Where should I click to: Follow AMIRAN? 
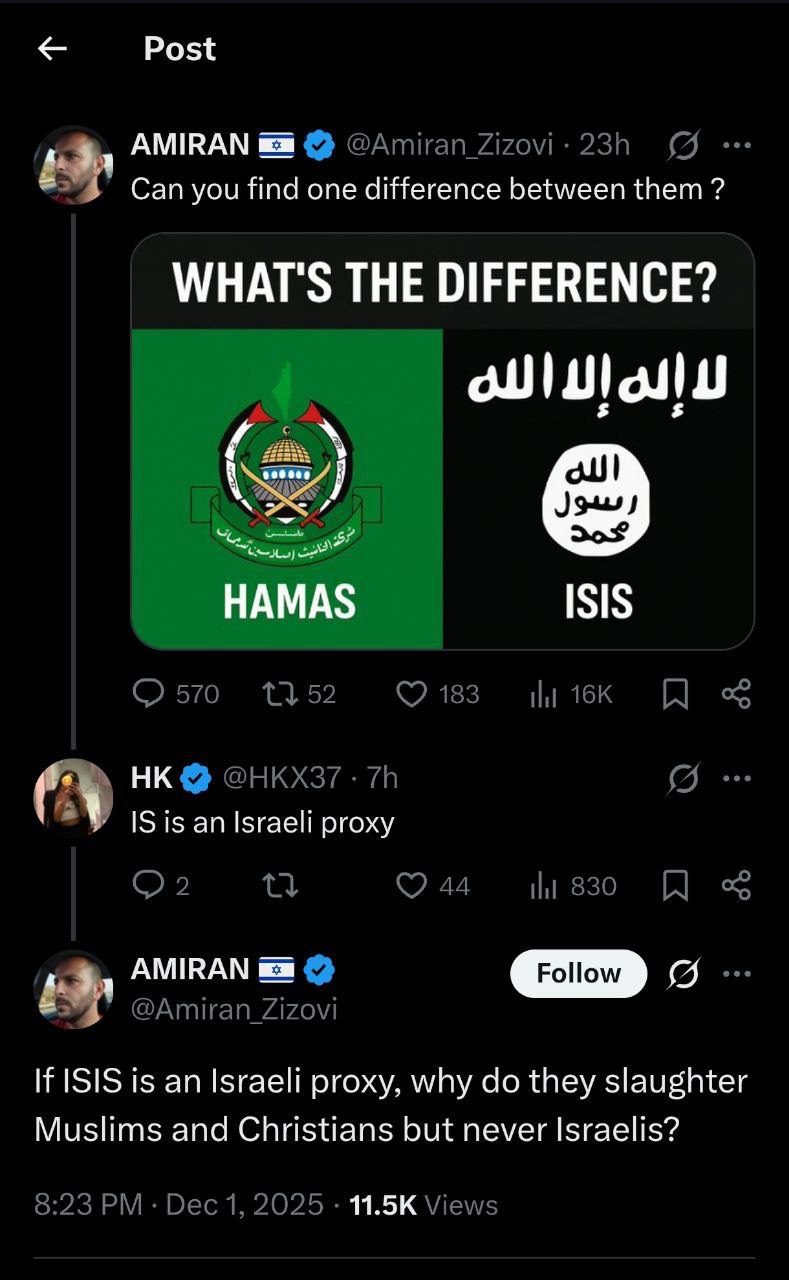click(x=578, y=973)
